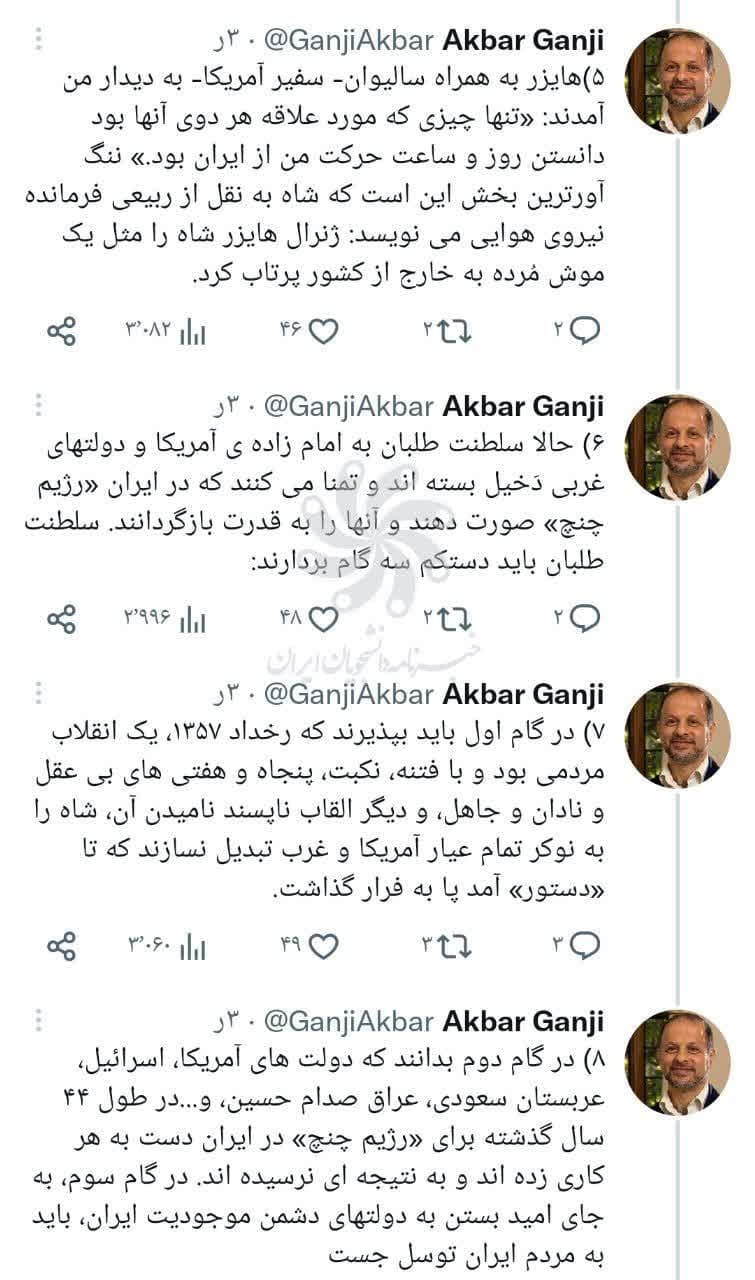Retweet the tweet numbered 6
755x1280 pixels.
(x=456, y=620)
